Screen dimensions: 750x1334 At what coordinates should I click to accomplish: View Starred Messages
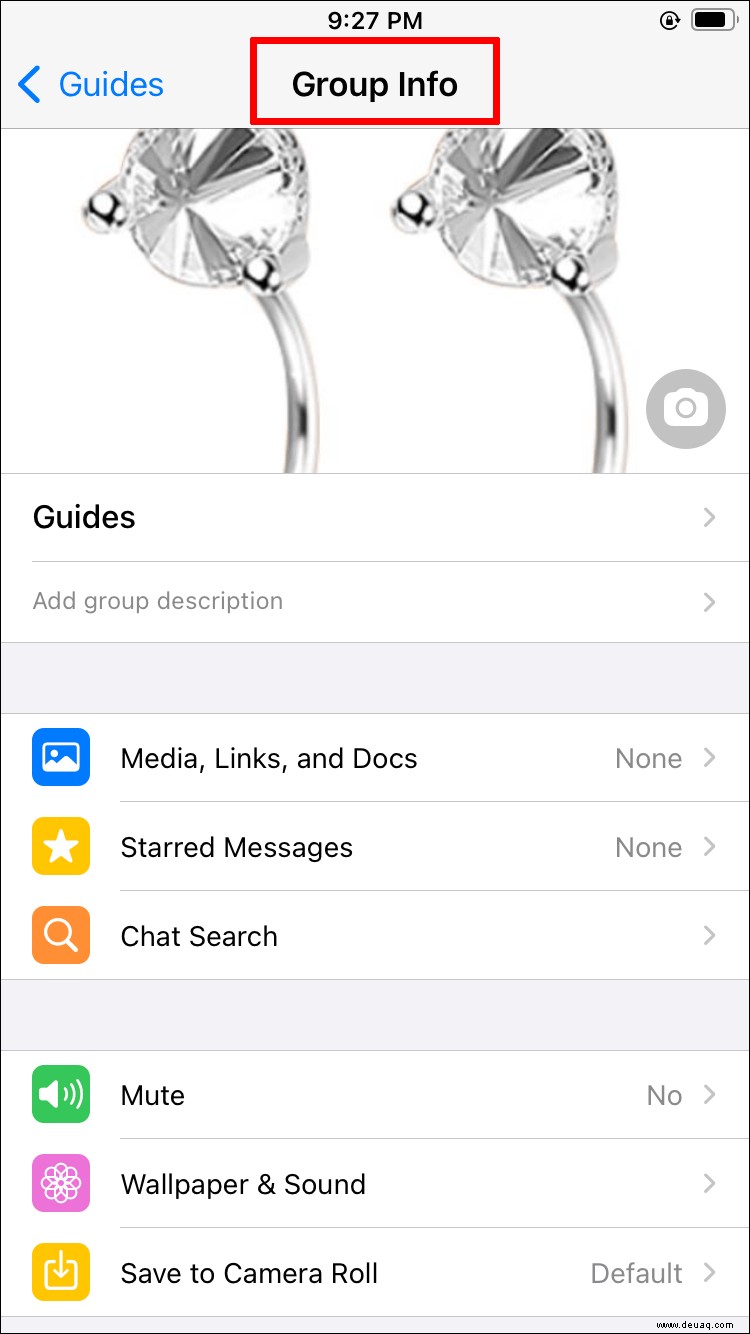click(x=375, y=847)
